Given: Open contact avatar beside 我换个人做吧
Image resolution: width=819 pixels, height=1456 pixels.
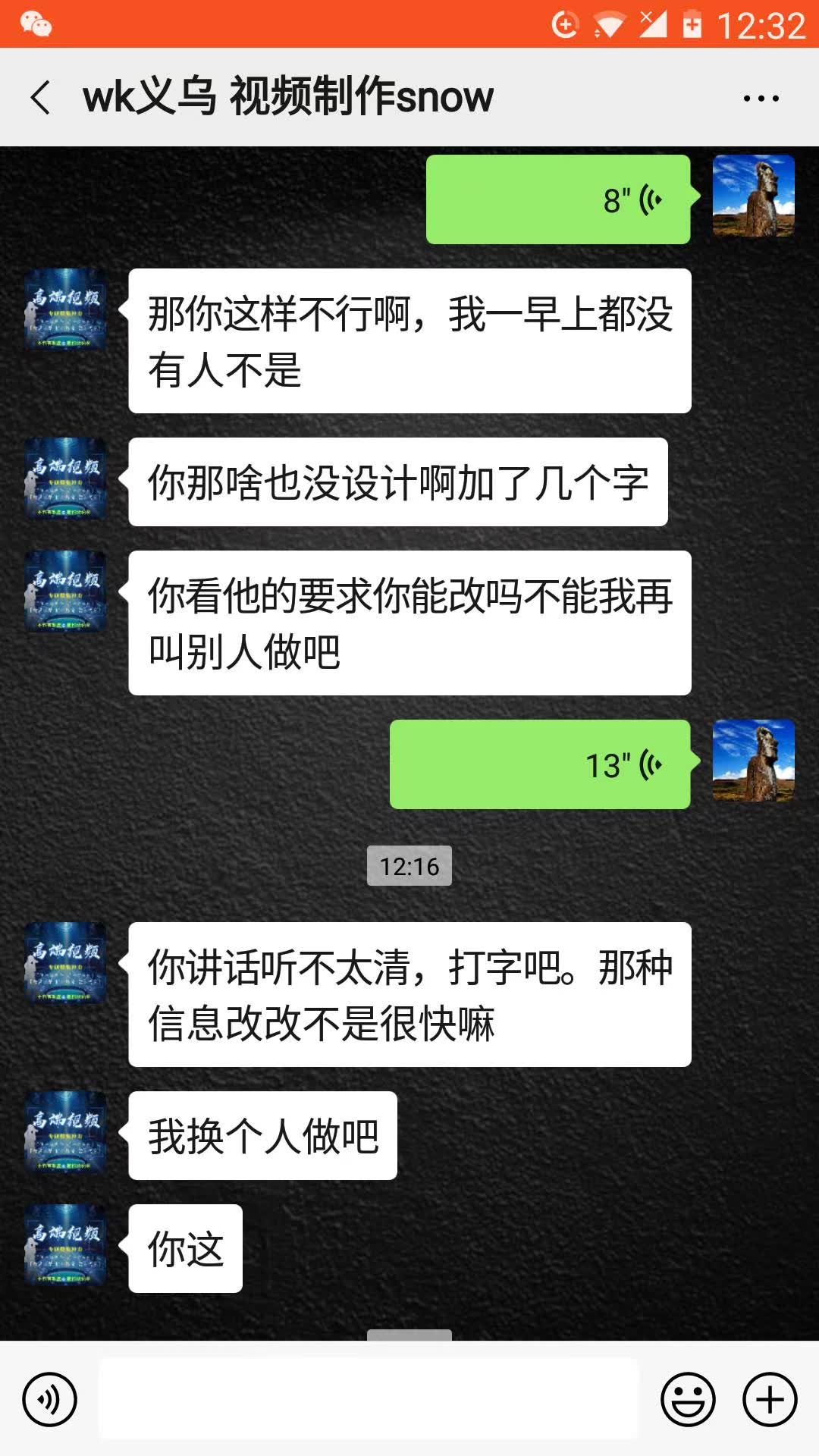Looking at the screenshot, I should [65, 1133].
